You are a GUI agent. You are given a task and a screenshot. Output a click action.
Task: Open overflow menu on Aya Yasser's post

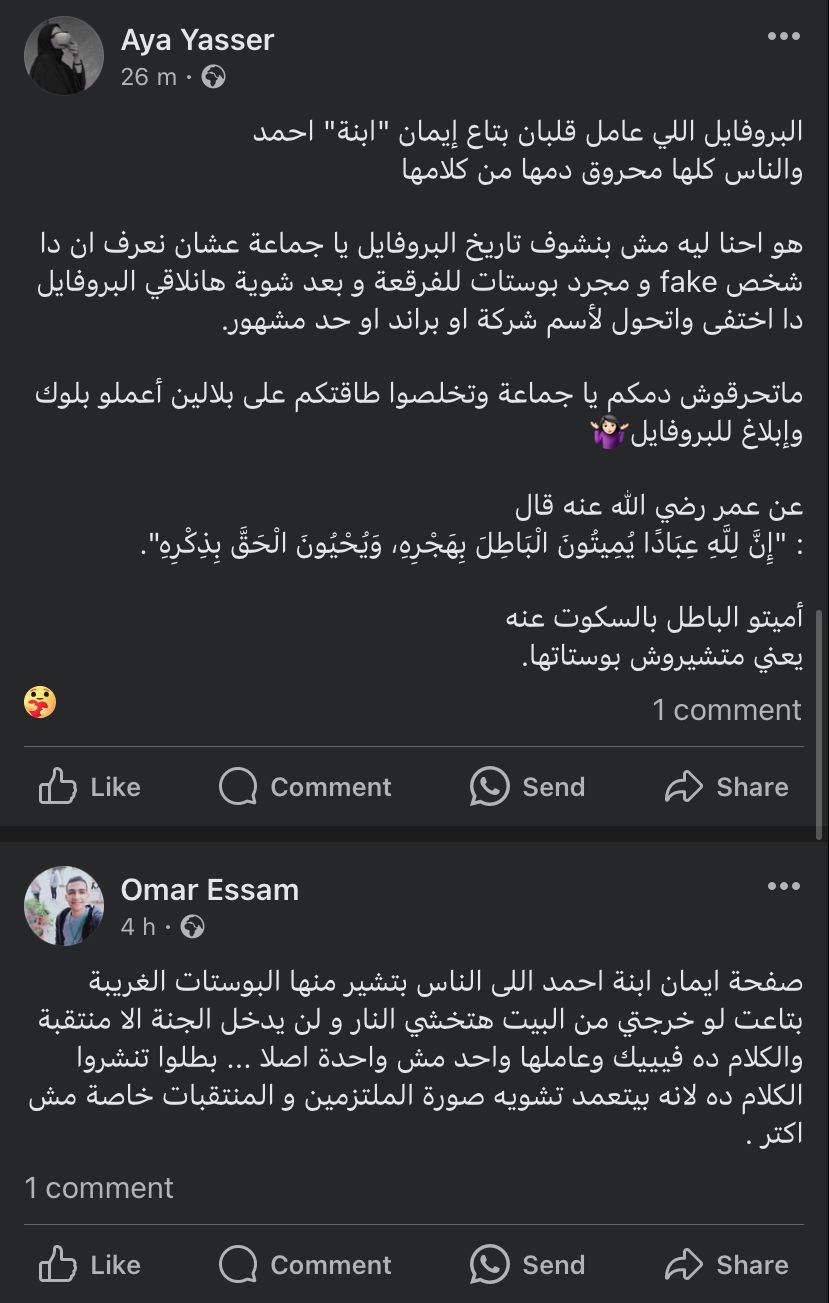point(783,37)
